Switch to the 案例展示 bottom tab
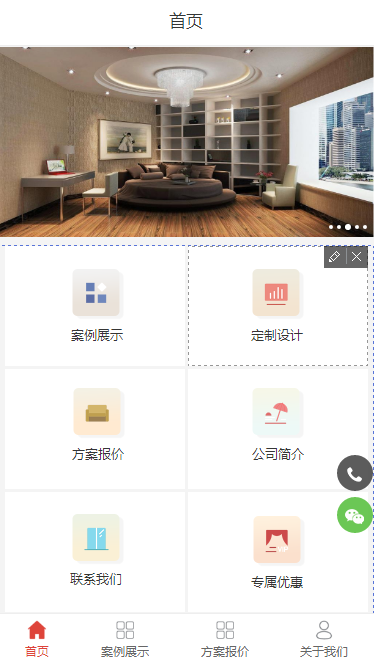This screenshot has width=374, height=661. 125,638
